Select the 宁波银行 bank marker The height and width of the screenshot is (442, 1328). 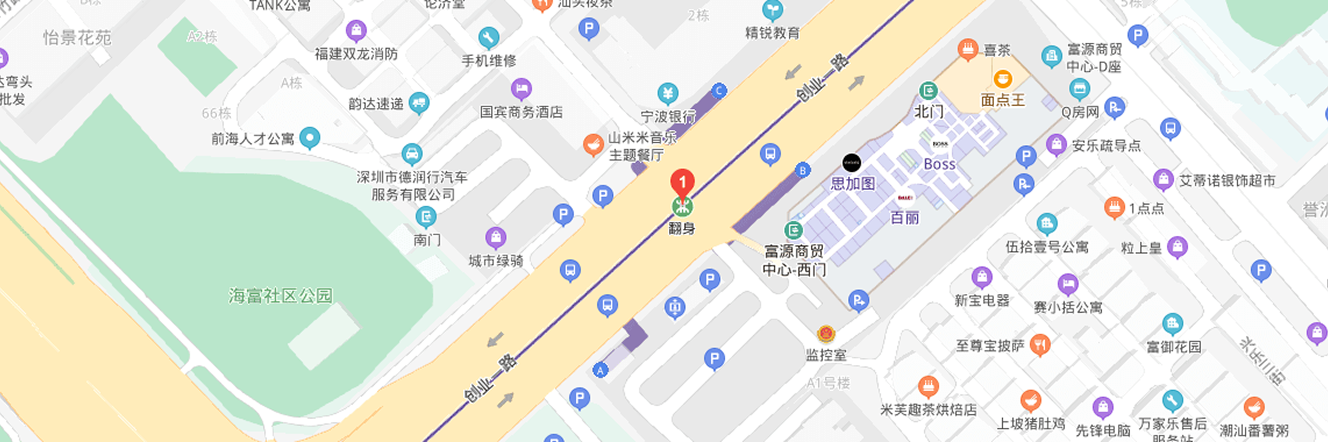click(667, 94)
